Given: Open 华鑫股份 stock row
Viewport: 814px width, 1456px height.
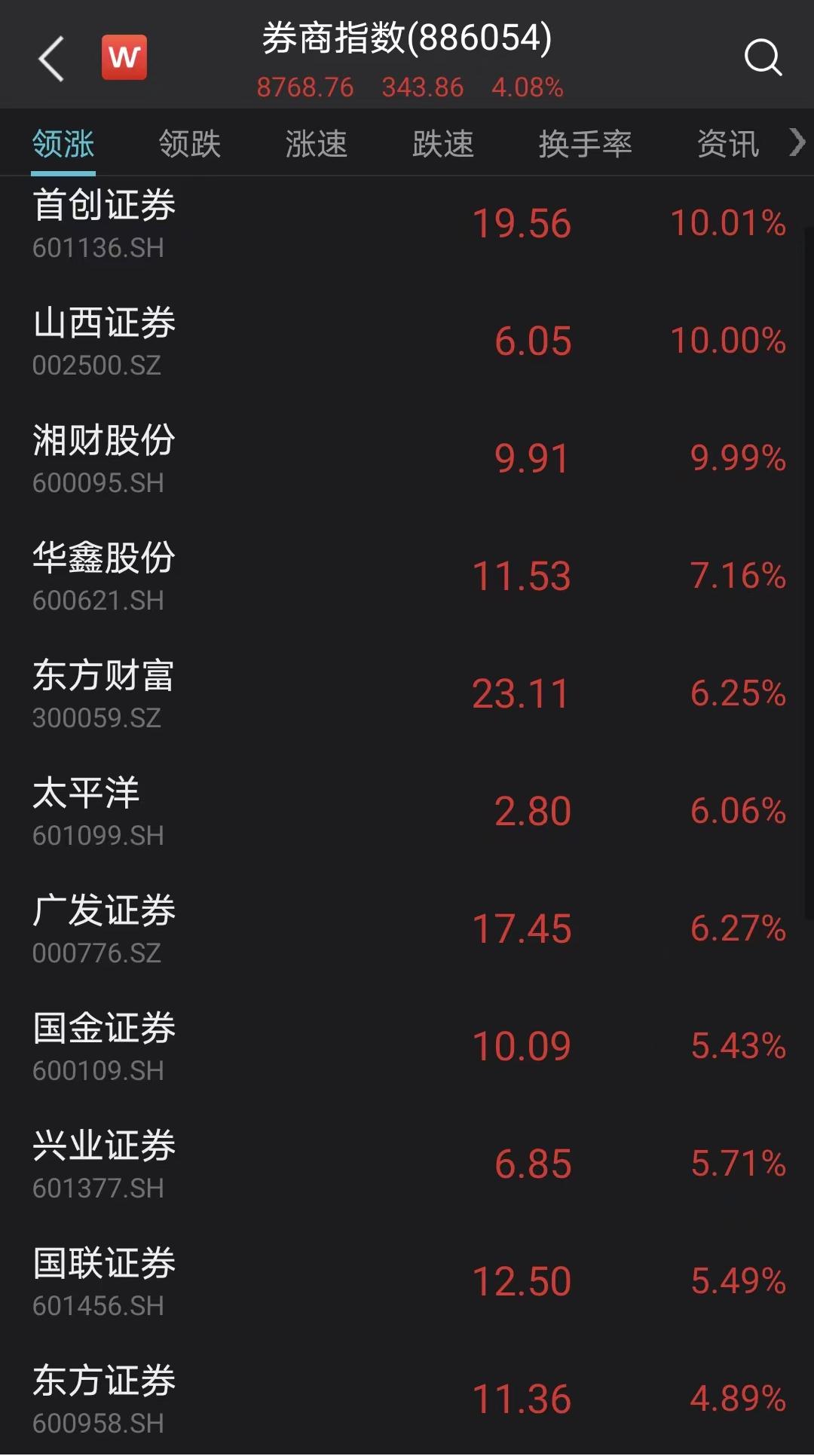Looking at the screenshot, I should pyautogui.click(x=407, y=577).
